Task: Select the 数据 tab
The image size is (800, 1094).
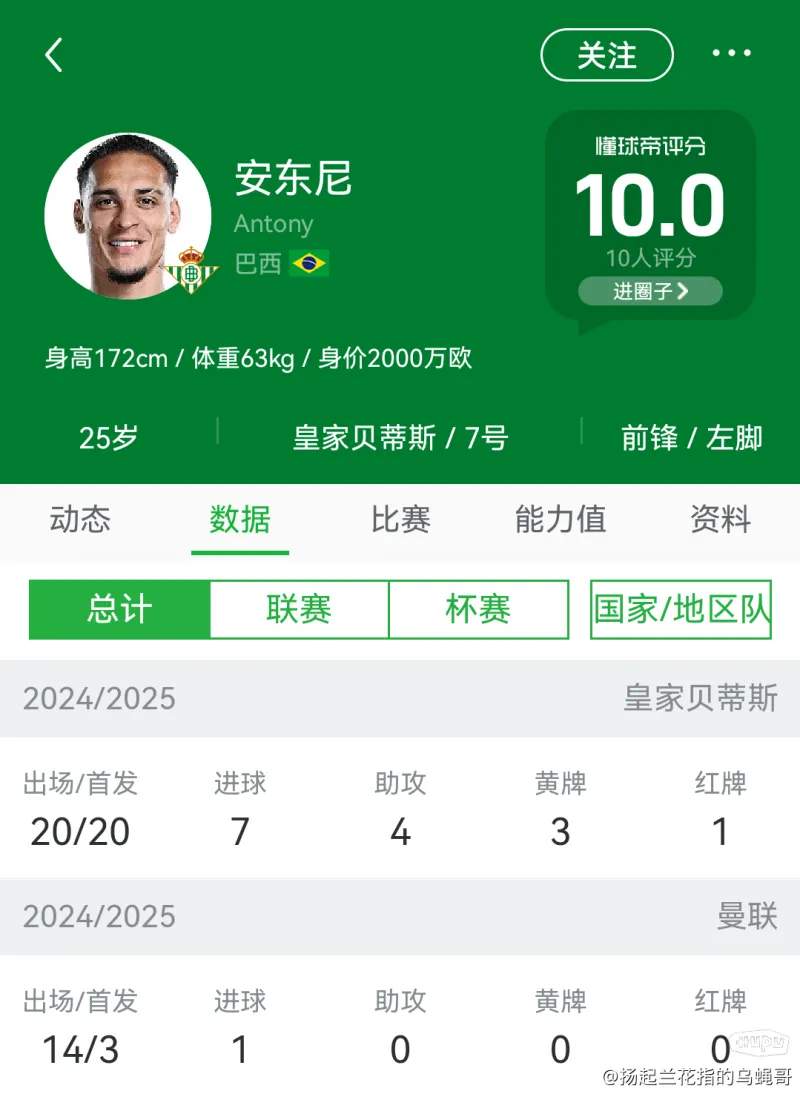Action: click(240, 519)
